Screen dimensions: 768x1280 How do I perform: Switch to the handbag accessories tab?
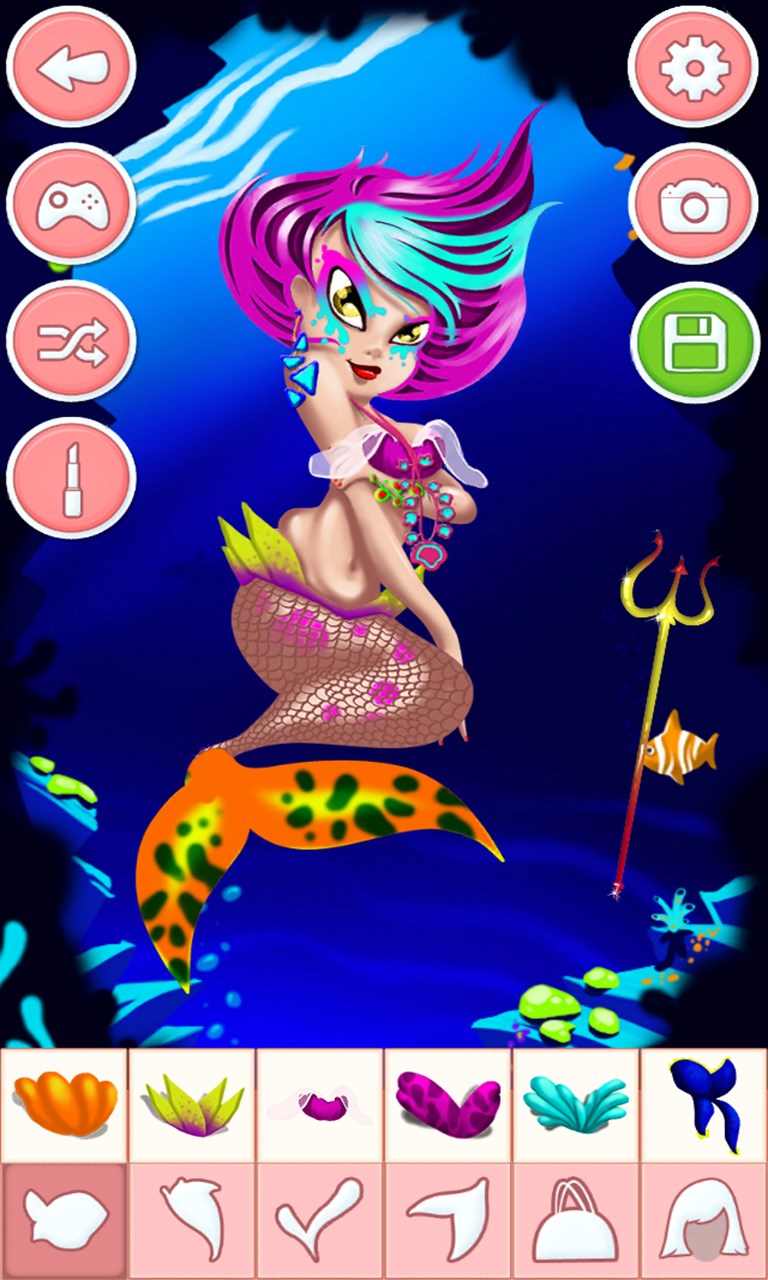[575, 1220]
